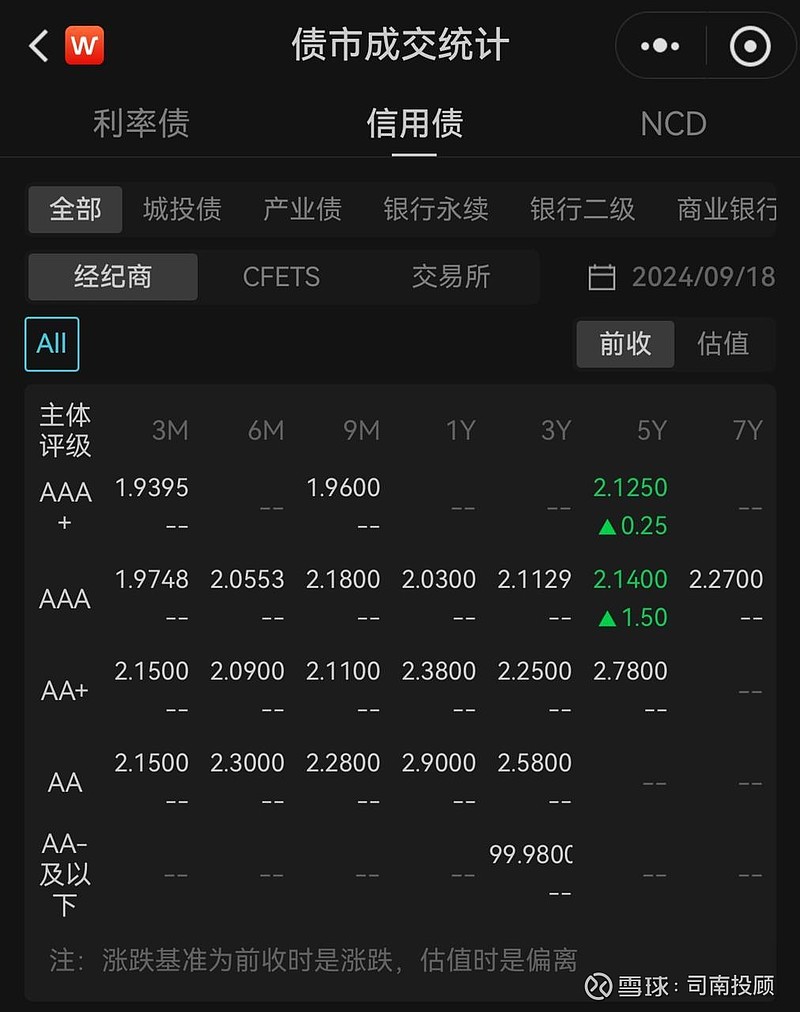Tap the circular mini-program close icon
The height and width of the screenshot is (1012, 800).
pos(750,46)
